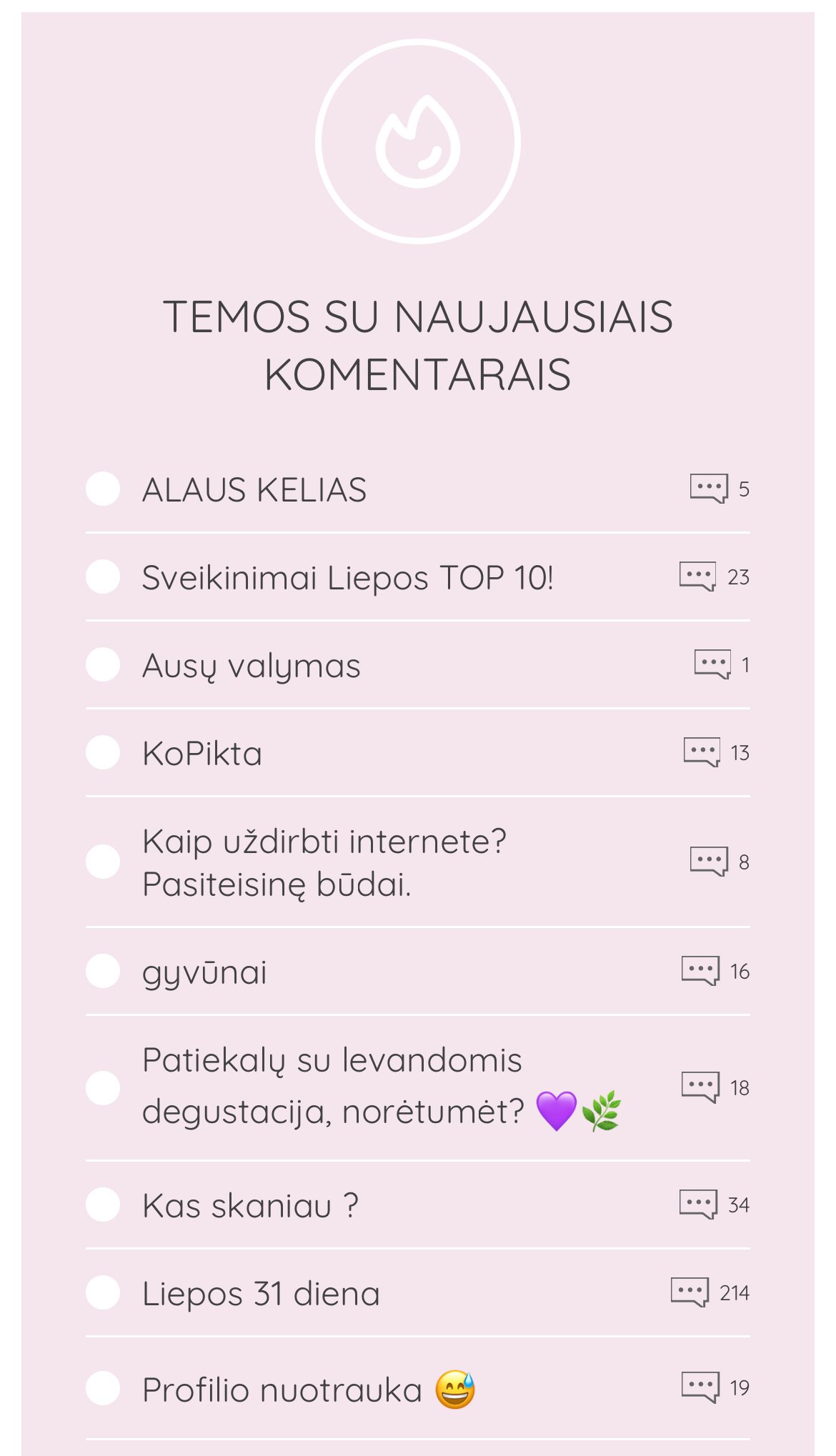
Task: Open the Ausų valymas topic
Action: (252, 667)
